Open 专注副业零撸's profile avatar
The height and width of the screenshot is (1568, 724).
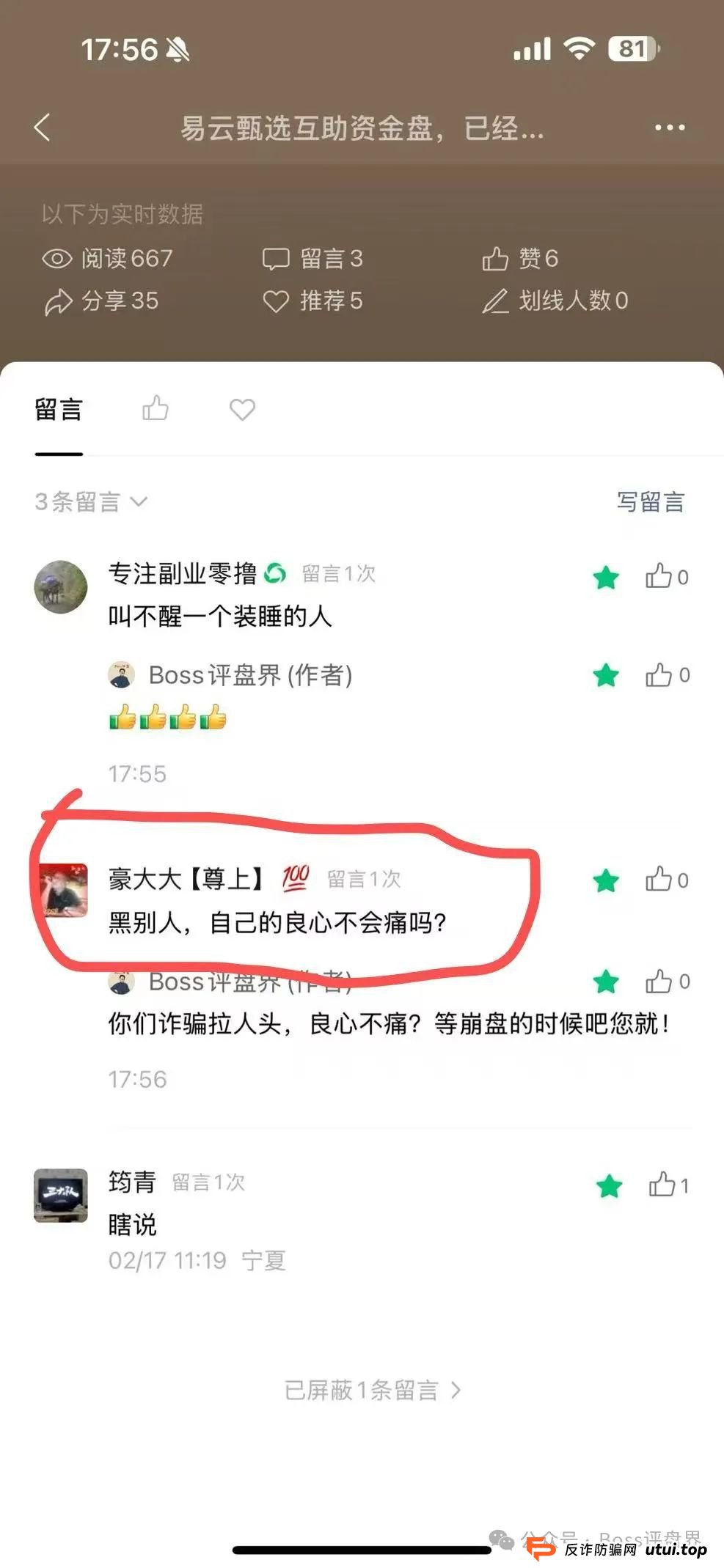coord(61,587)
